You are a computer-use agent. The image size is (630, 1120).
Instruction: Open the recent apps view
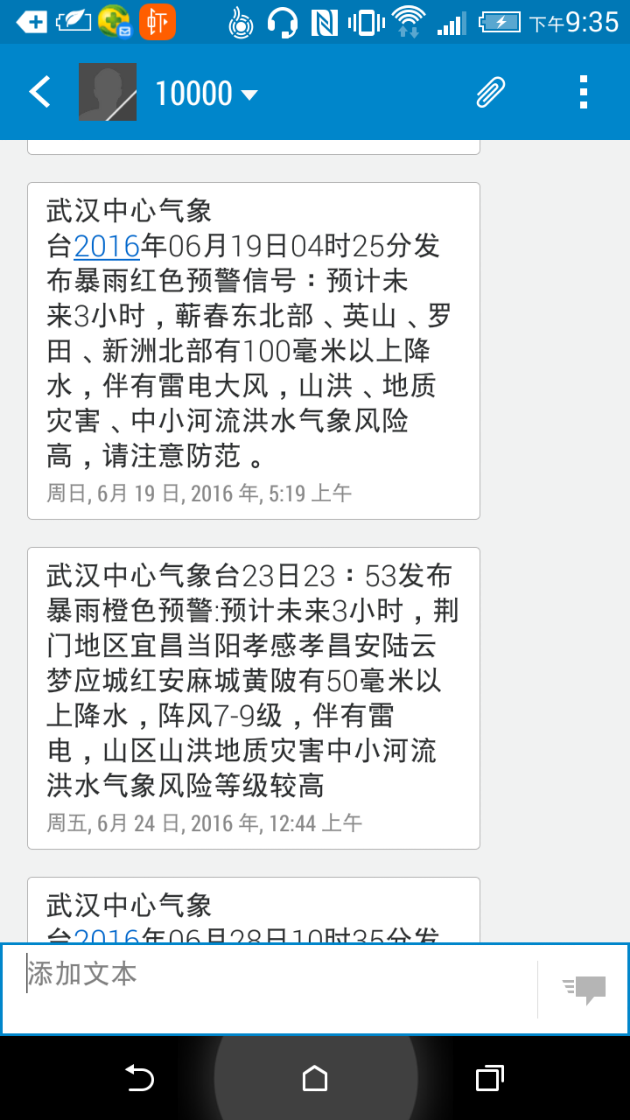[489, 1078]
